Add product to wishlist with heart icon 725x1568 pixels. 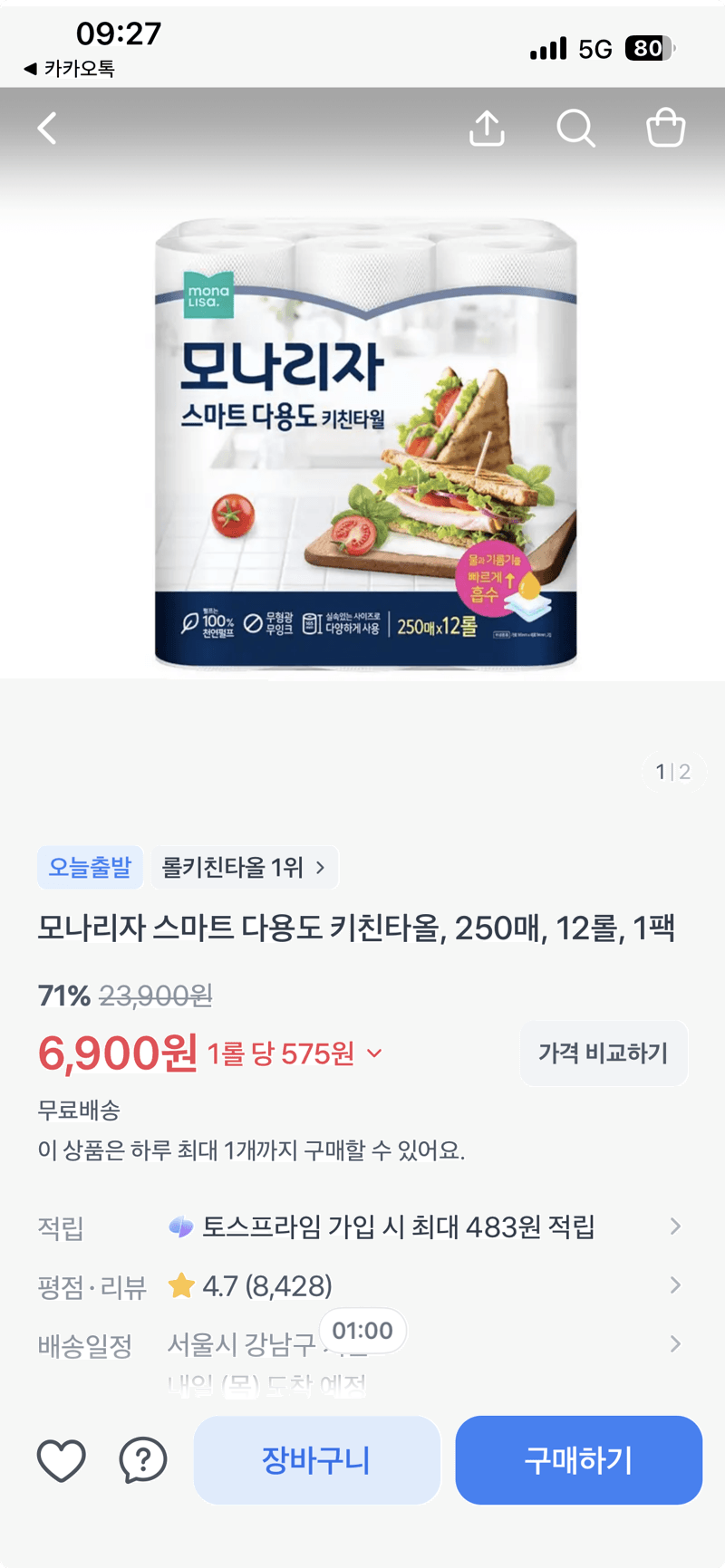pyautogui.click(x=62, y=1459)
